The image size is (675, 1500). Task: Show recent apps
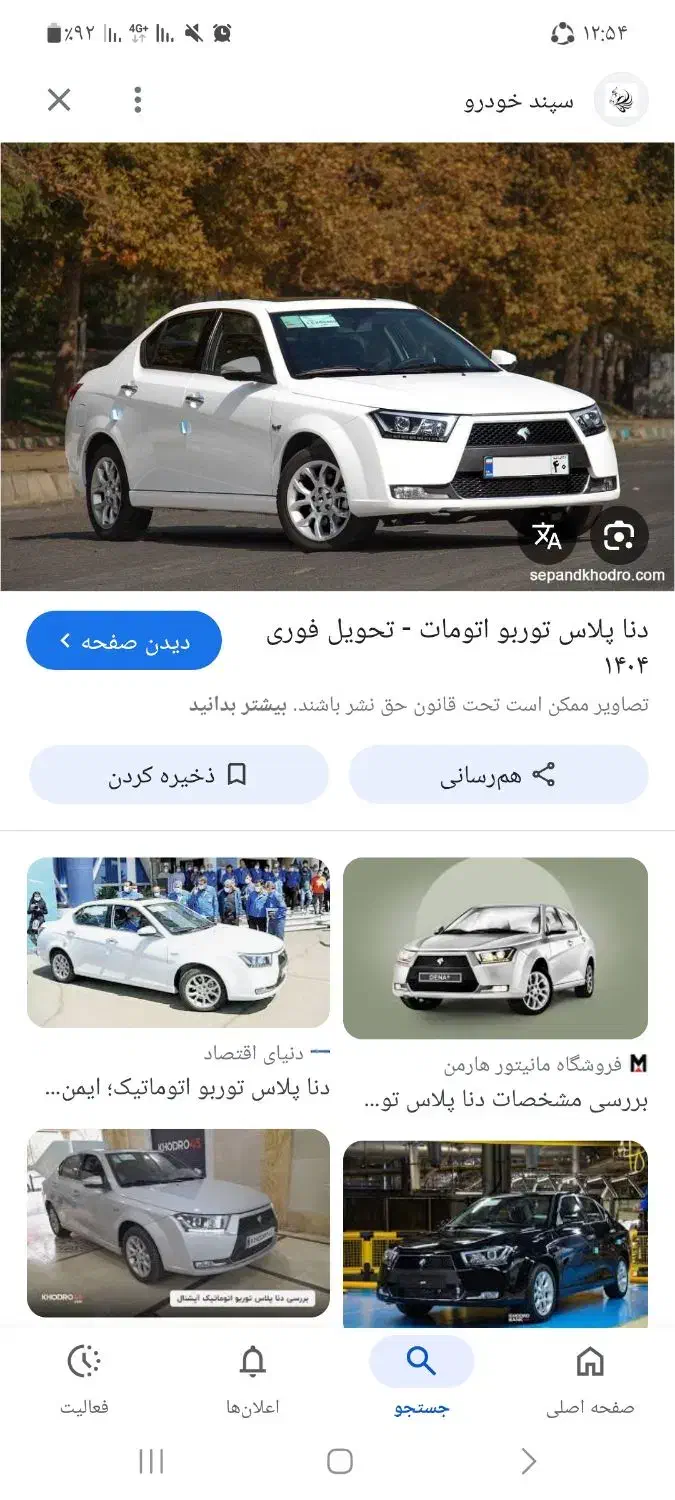151,1461
